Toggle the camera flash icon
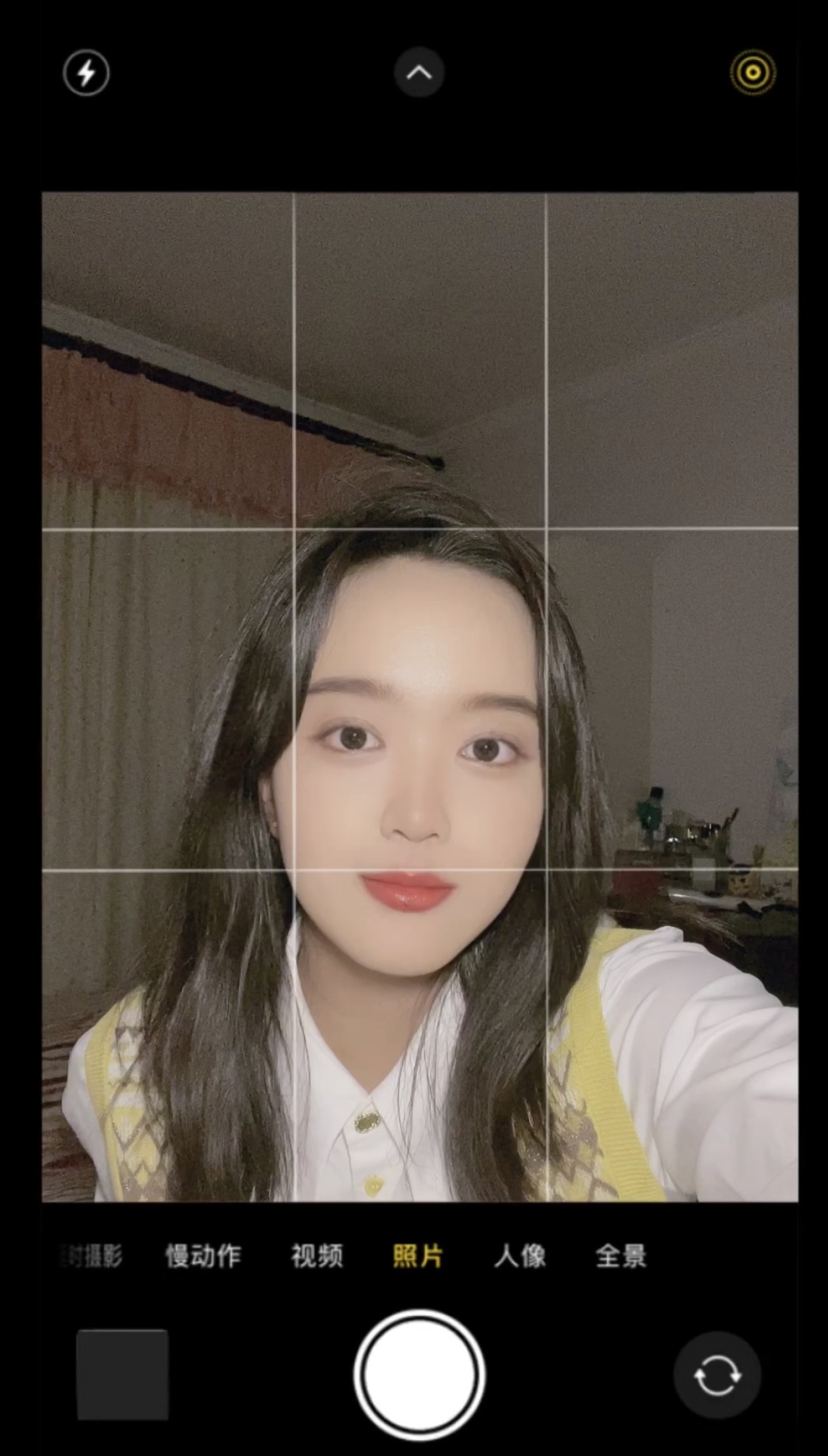This screenshot has height=1456, width=828. click(86, 73)
